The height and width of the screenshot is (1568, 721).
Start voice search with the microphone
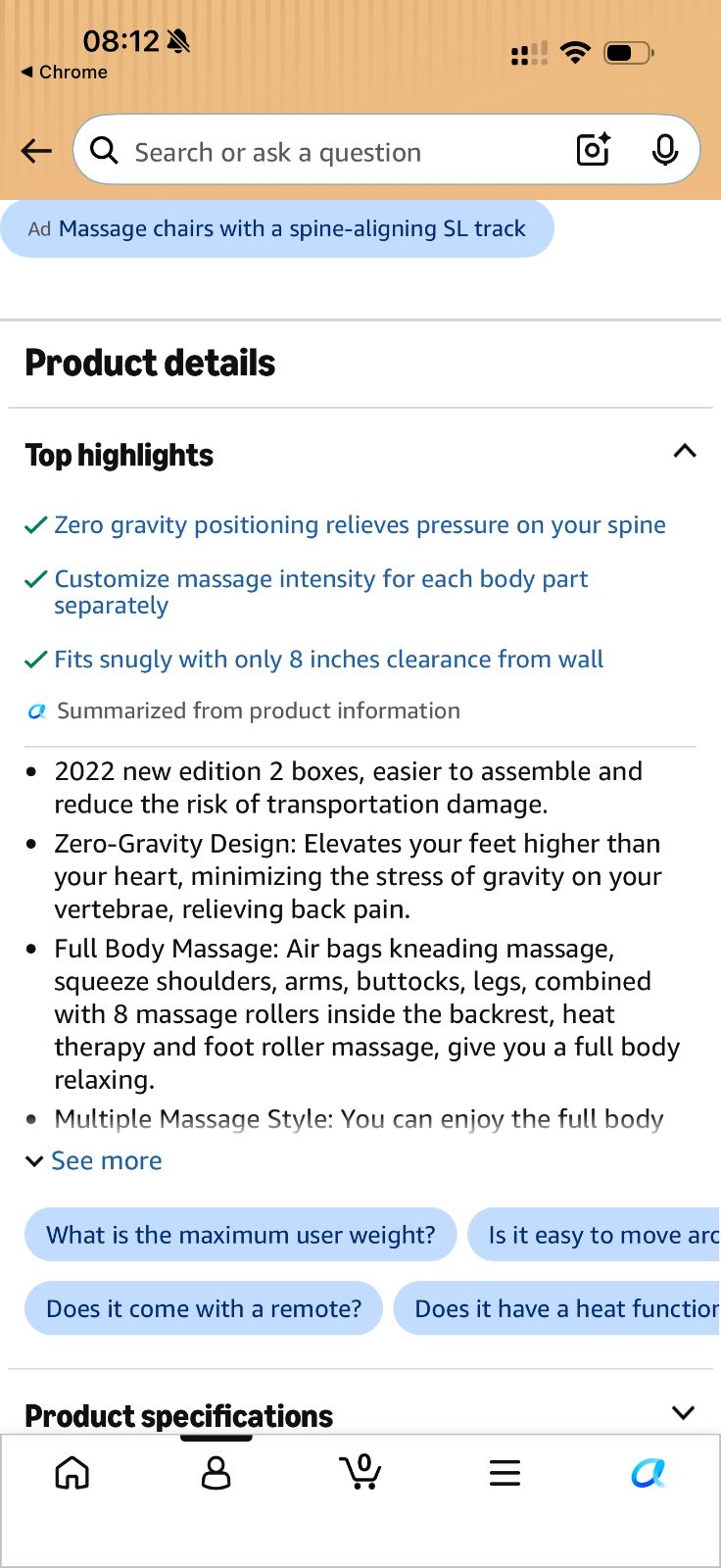click(665, 150)
